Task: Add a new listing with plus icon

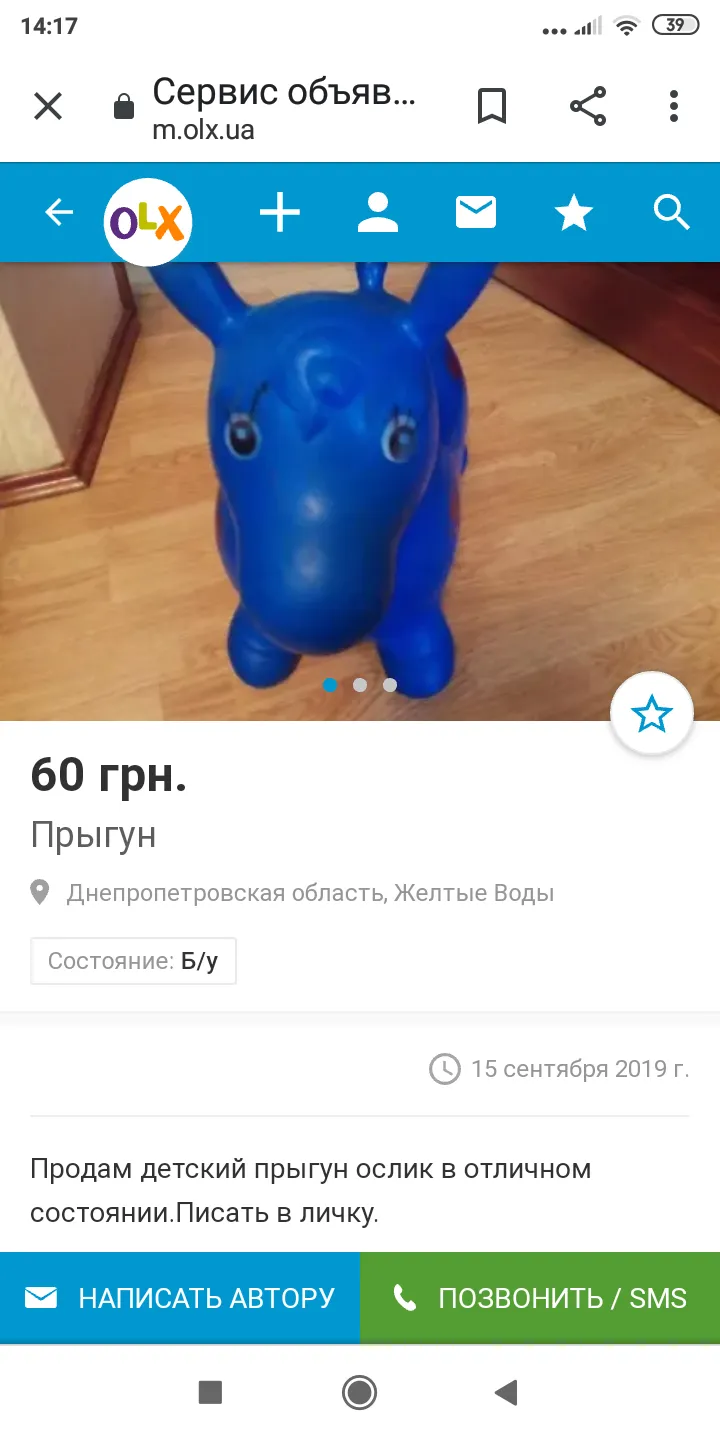Action: [x=280, y=212]
